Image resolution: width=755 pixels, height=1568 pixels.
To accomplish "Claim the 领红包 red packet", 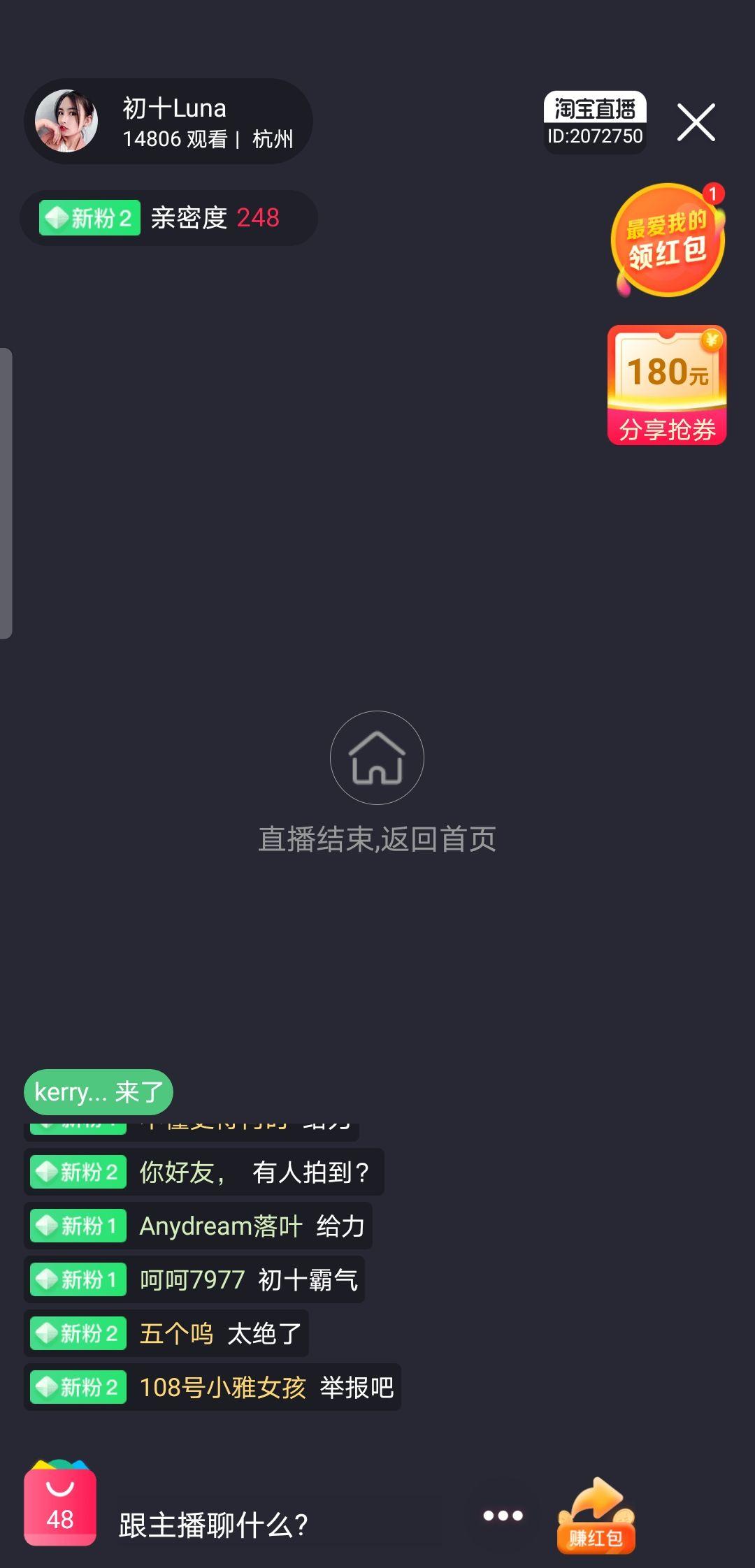I will click(668, 240).
